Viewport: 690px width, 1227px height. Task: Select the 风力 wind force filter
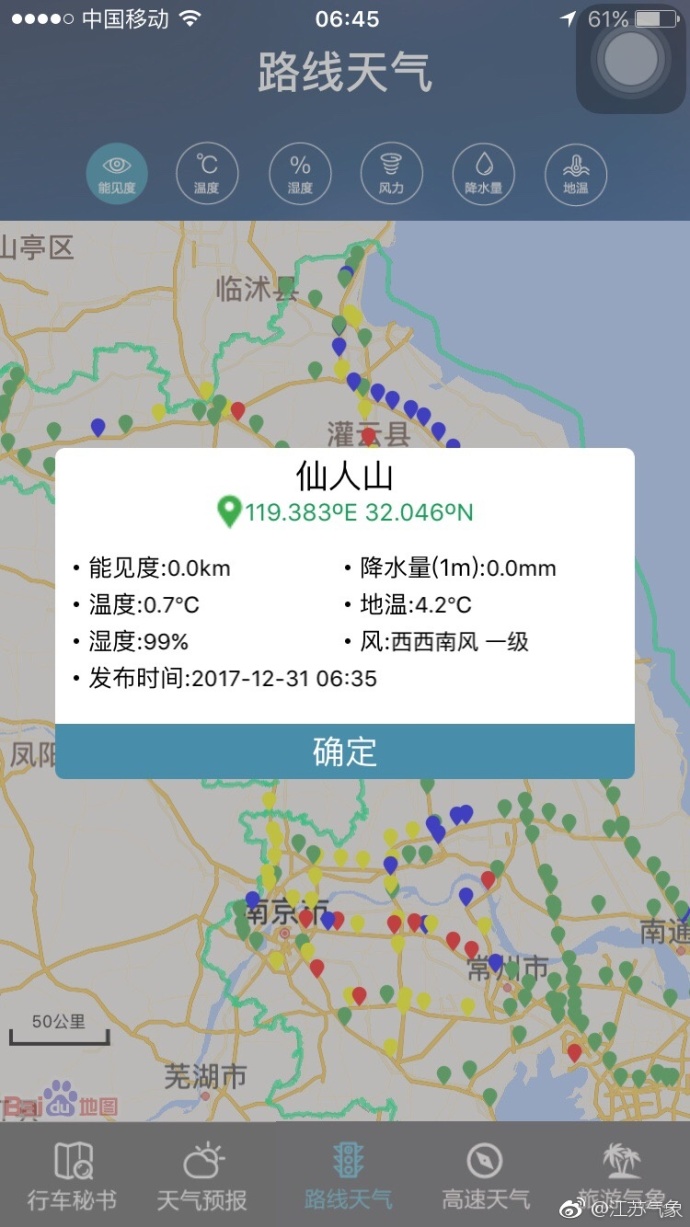click(391, 173)
